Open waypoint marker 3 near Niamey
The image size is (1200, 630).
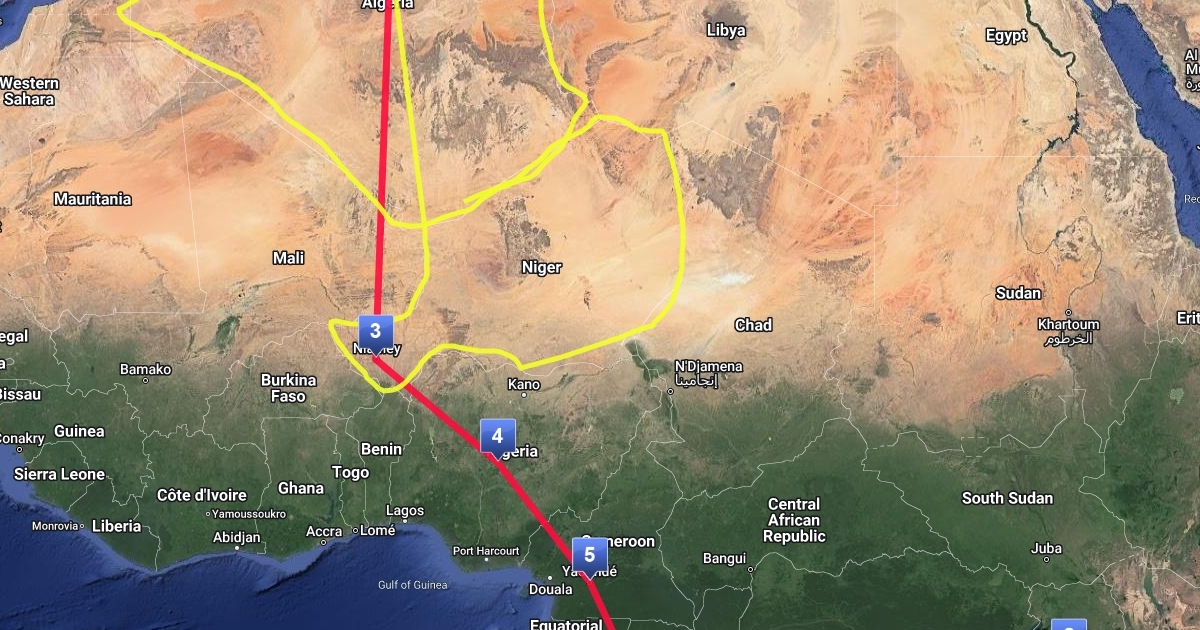click(375, 331)
